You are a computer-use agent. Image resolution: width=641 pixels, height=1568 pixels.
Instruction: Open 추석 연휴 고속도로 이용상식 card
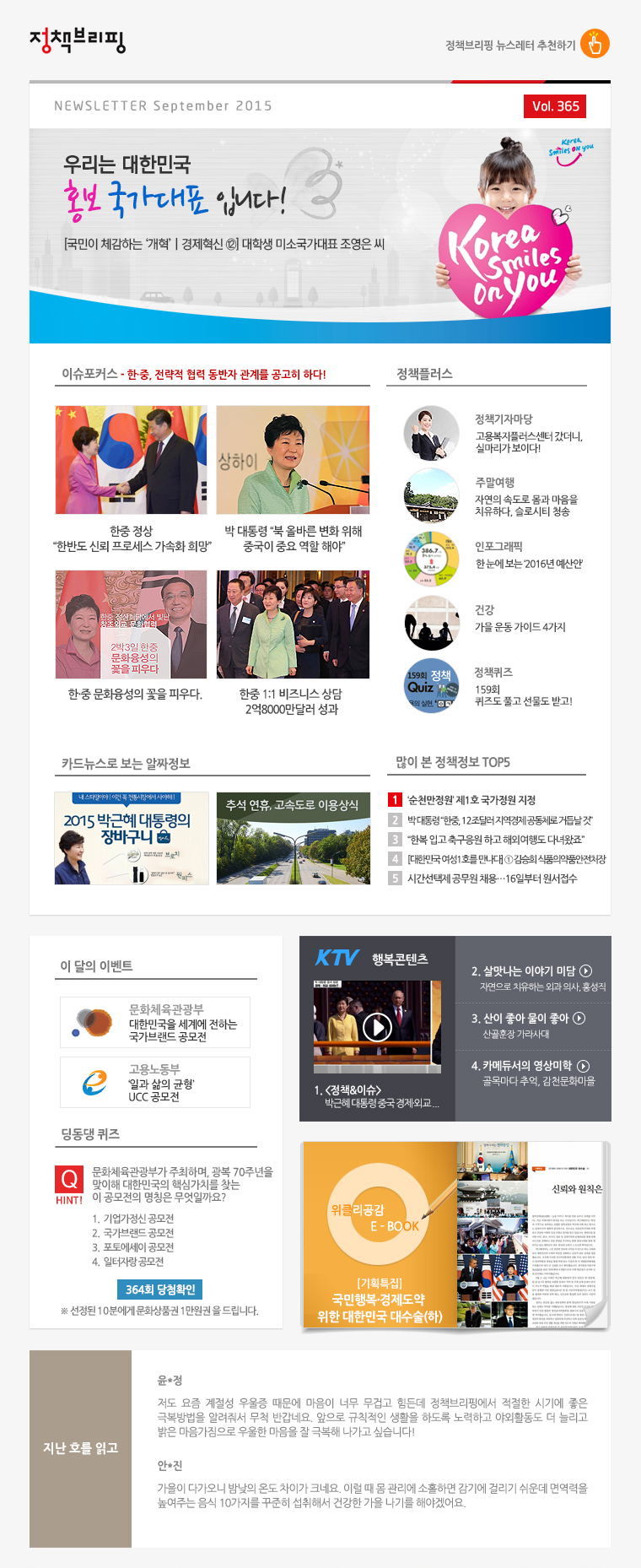(x=293, y=838)
